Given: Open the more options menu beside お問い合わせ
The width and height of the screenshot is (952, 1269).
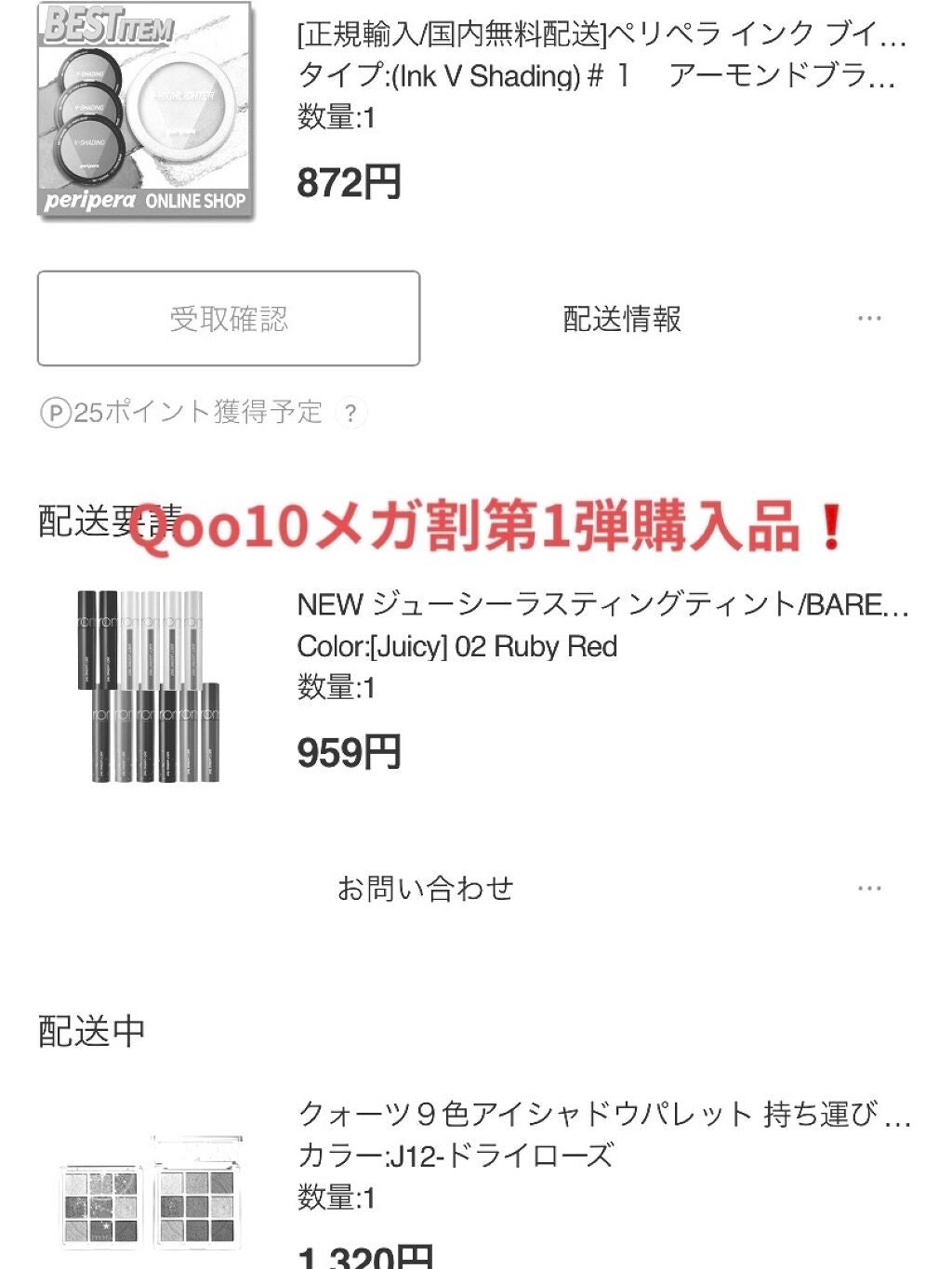Looking at the screenshot, I should (871, 888).
